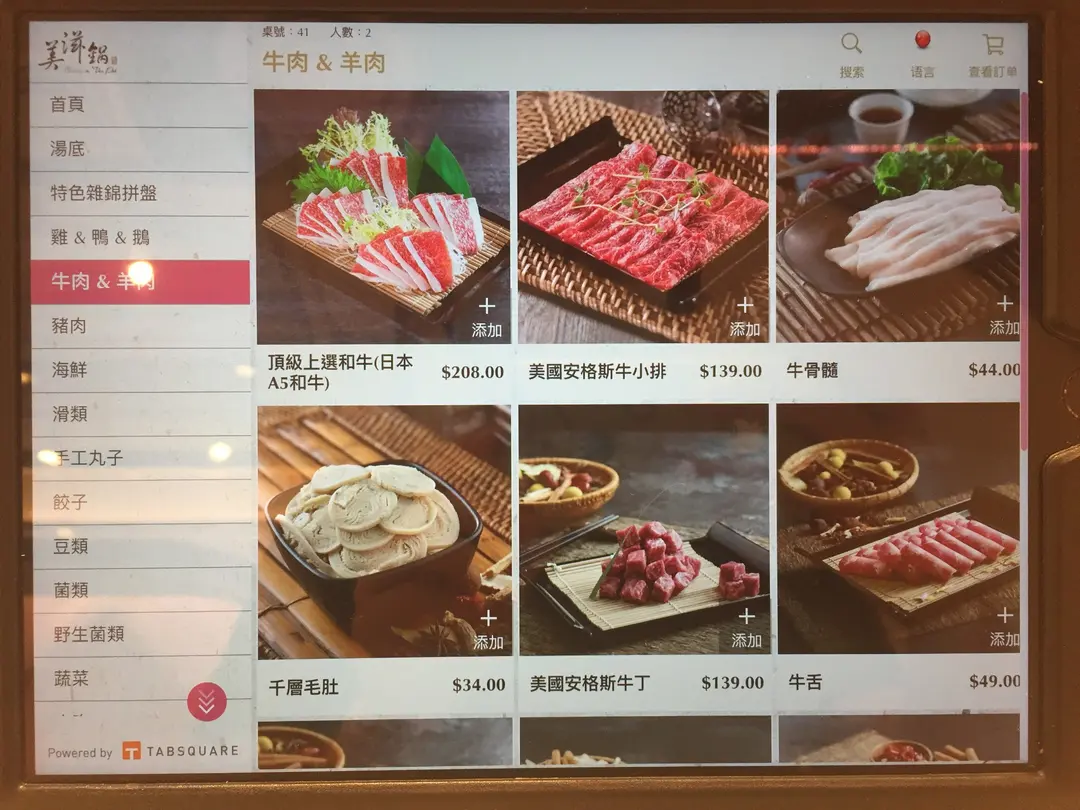Select 滑類 in the sidebar
1080x810 pixels.
(140, 413)
